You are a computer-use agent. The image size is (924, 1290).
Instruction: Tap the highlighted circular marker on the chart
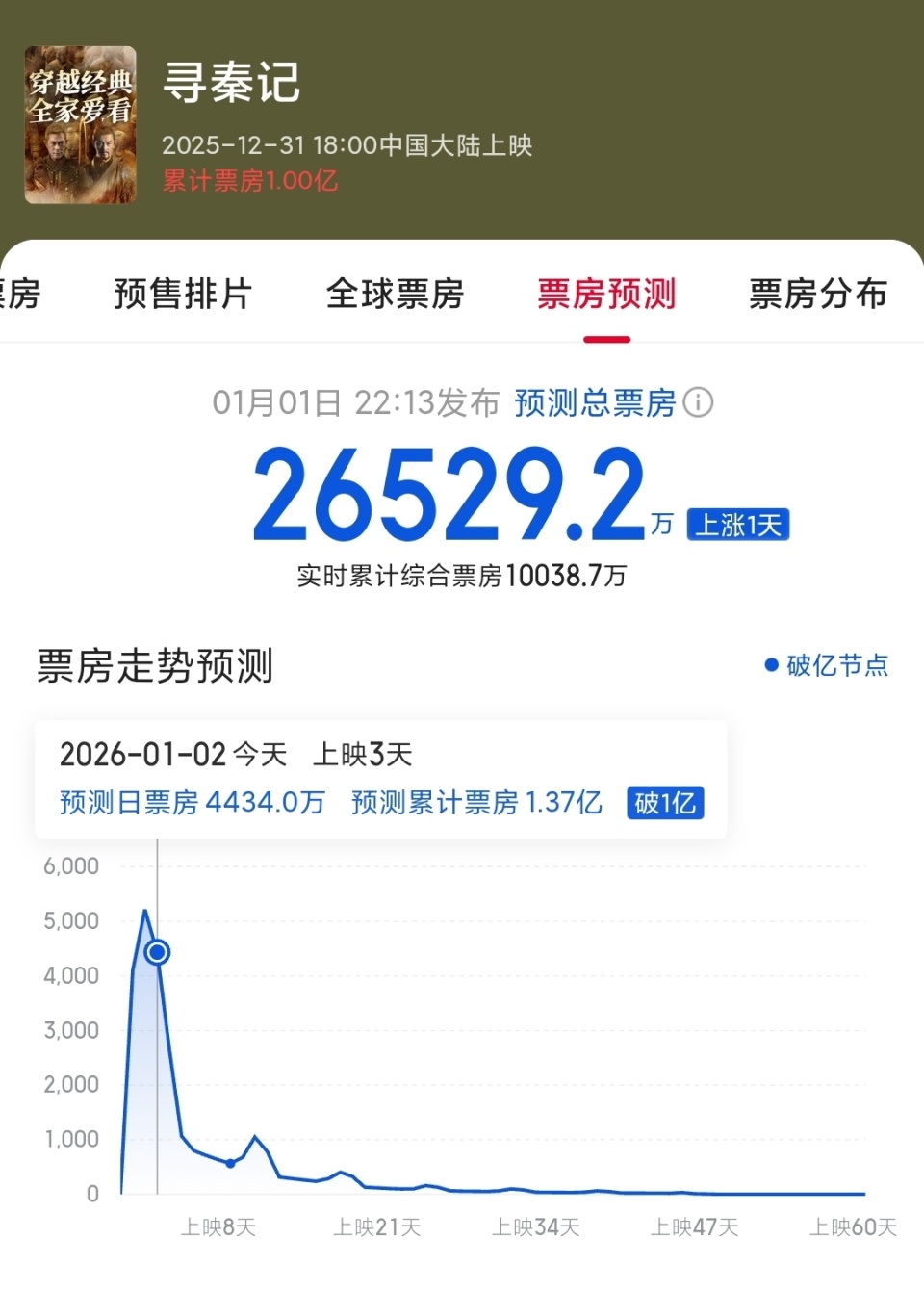pyautogui.click(x=156, y=952)
